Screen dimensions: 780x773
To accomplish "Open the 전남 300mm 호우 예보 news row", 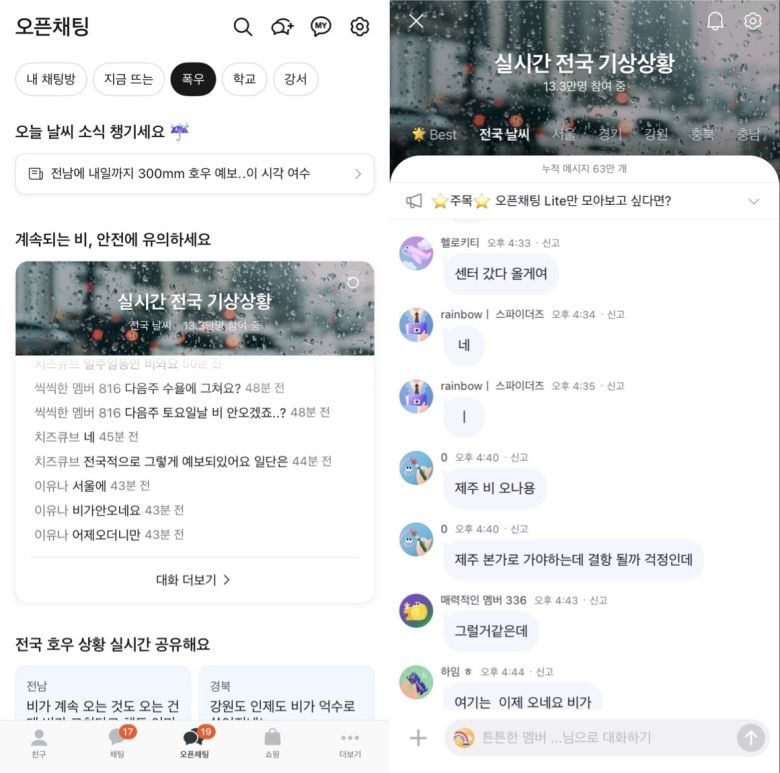I will (x=195, y=174).
